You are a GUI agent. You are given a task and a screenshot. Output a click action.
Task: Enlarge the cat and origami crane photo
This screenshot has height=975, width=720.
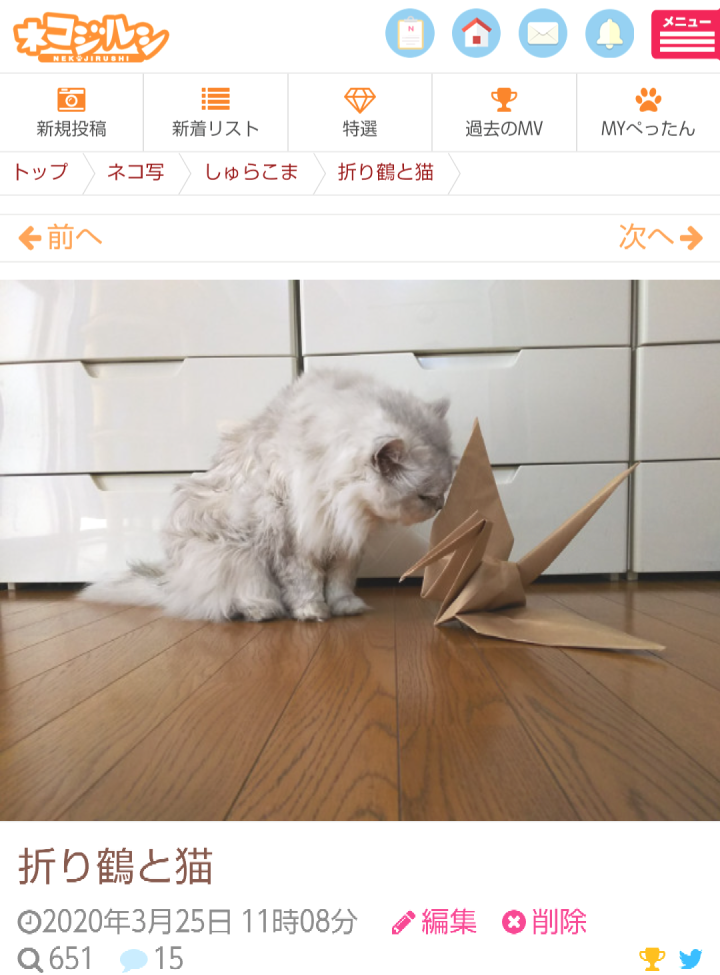[x=360, y=550]
